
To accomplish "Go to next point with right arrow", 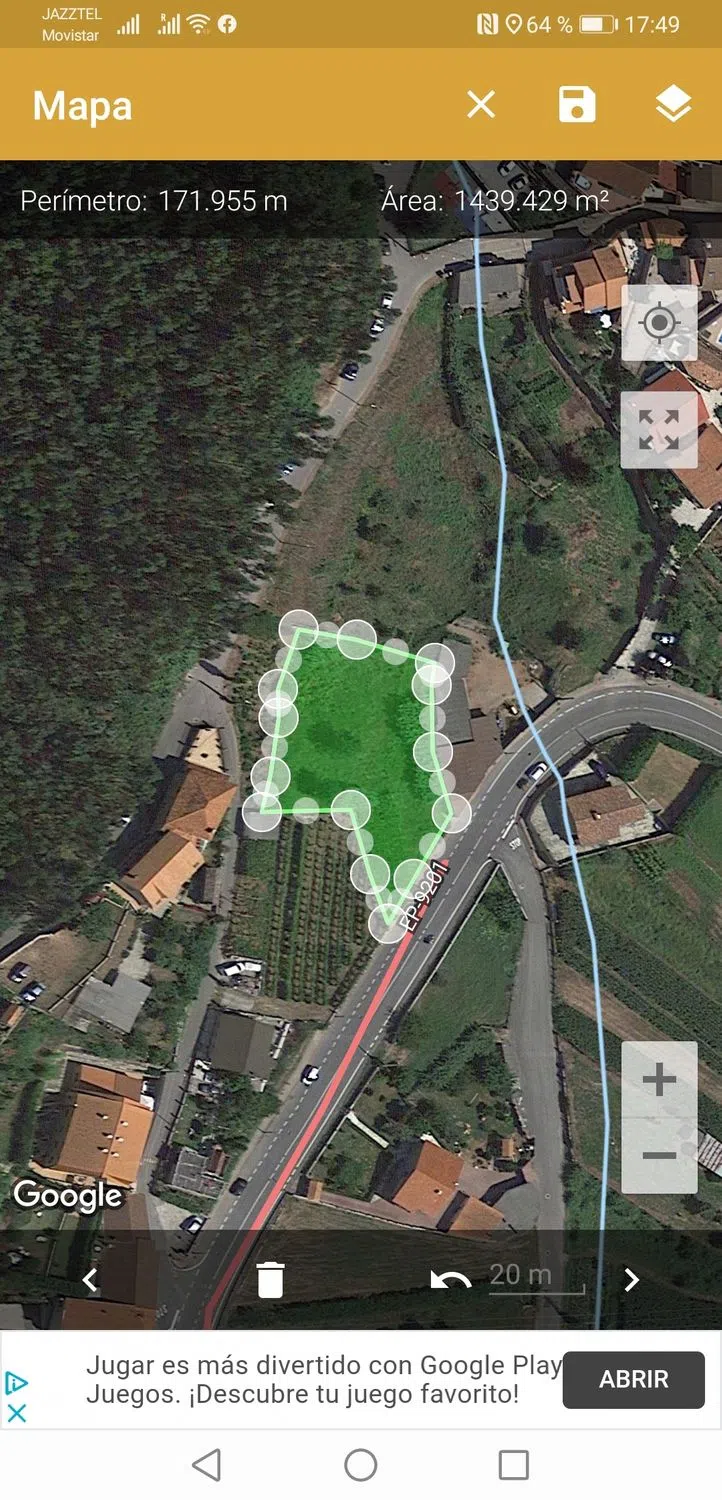I will tap(631, 1279).
